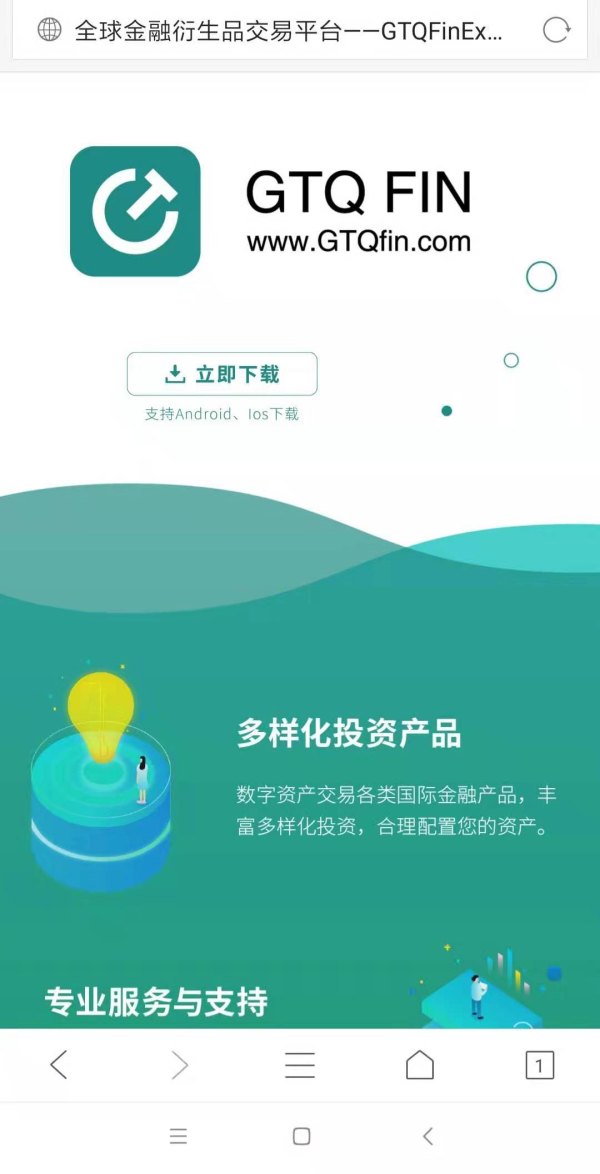Image resolution: width=600 pixels, height=1174 pixels.
Task: Reload the page with the refresh icon
Action: tap(556, 30)
